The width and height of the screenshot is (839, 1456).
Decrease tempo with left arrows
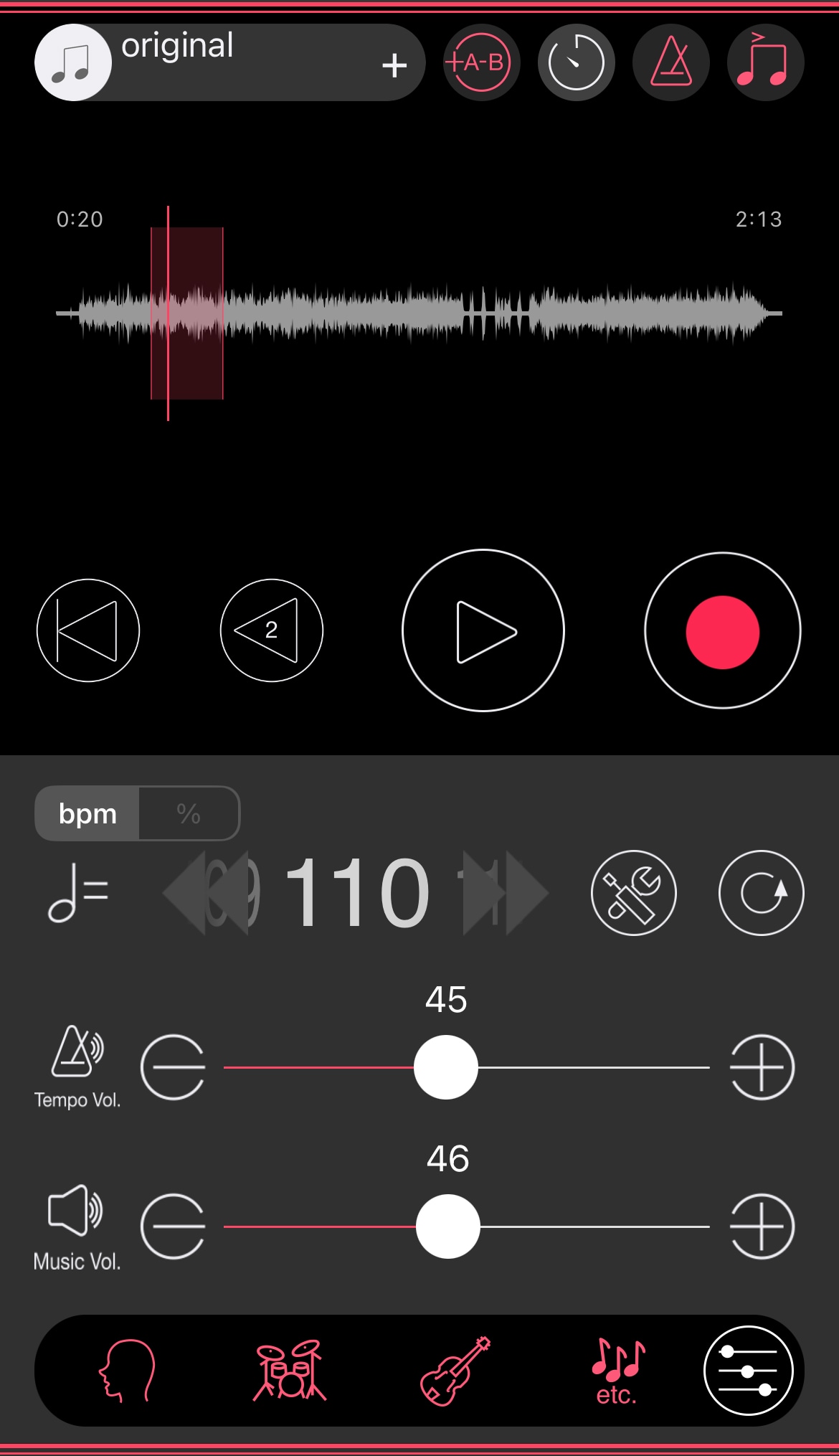pos(205,893)
